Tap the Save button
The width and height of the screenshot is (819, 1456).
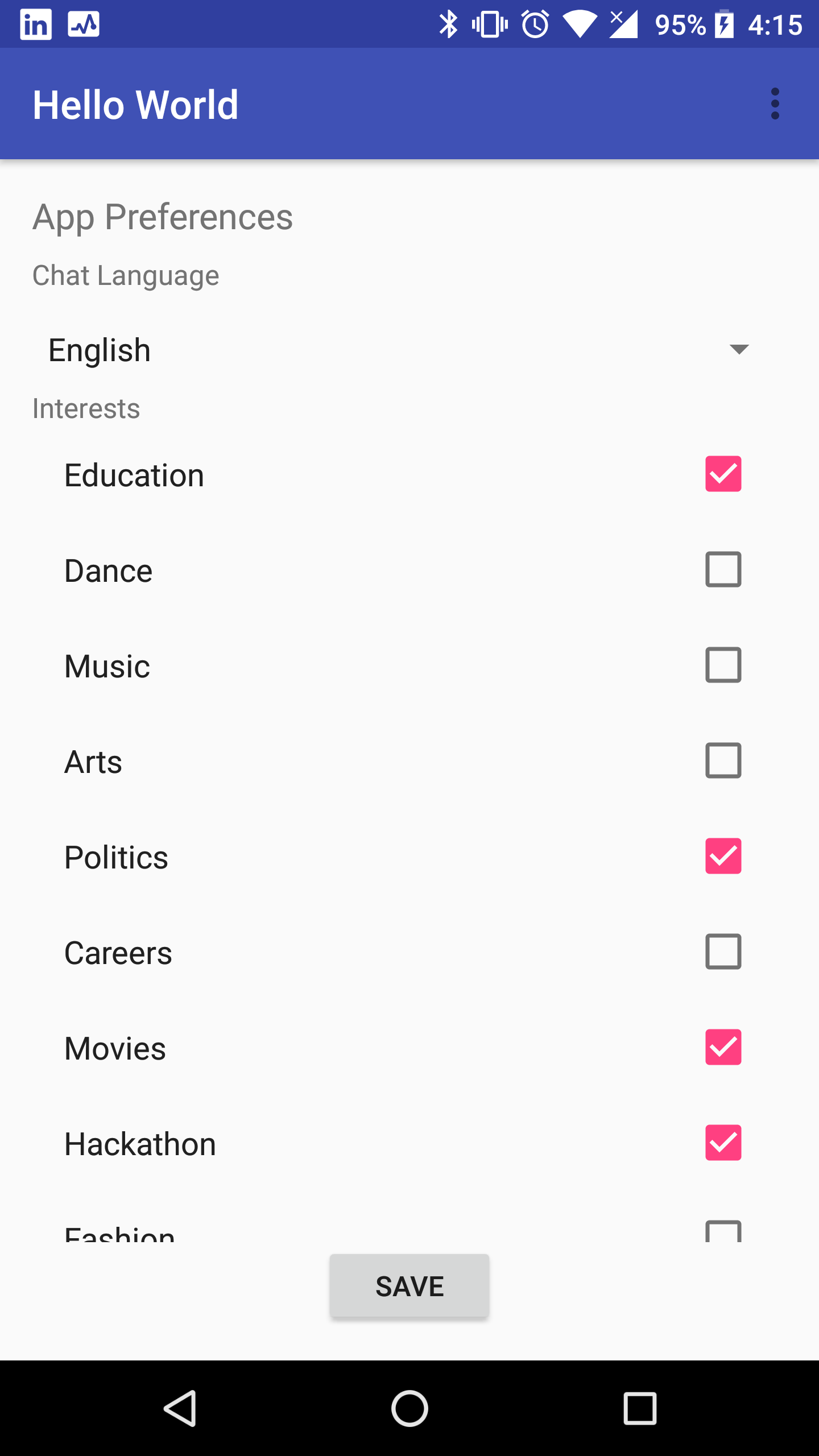click(409, 1286)
